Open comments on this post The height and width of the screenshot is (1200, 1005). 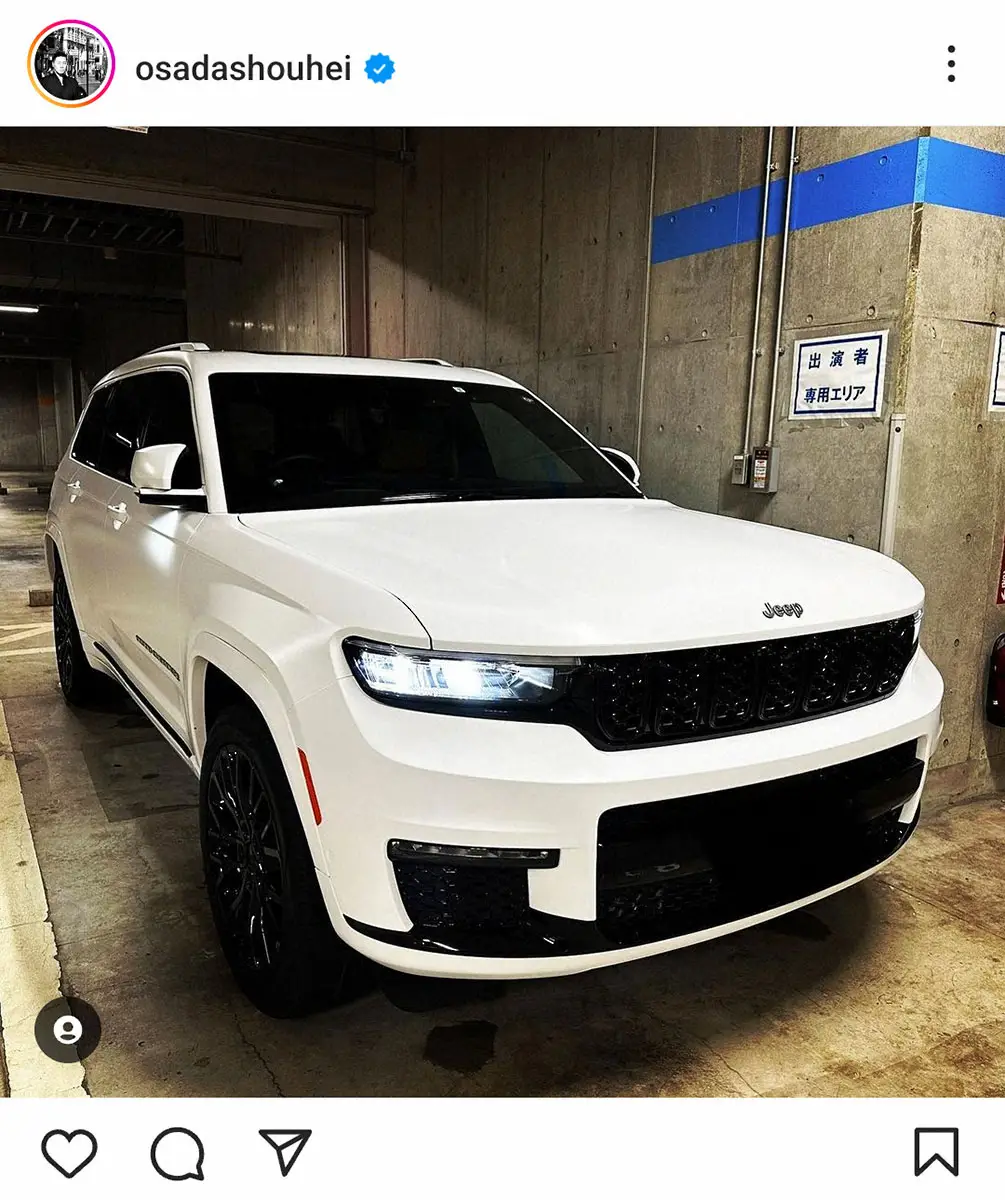(x=178, y=1153)
